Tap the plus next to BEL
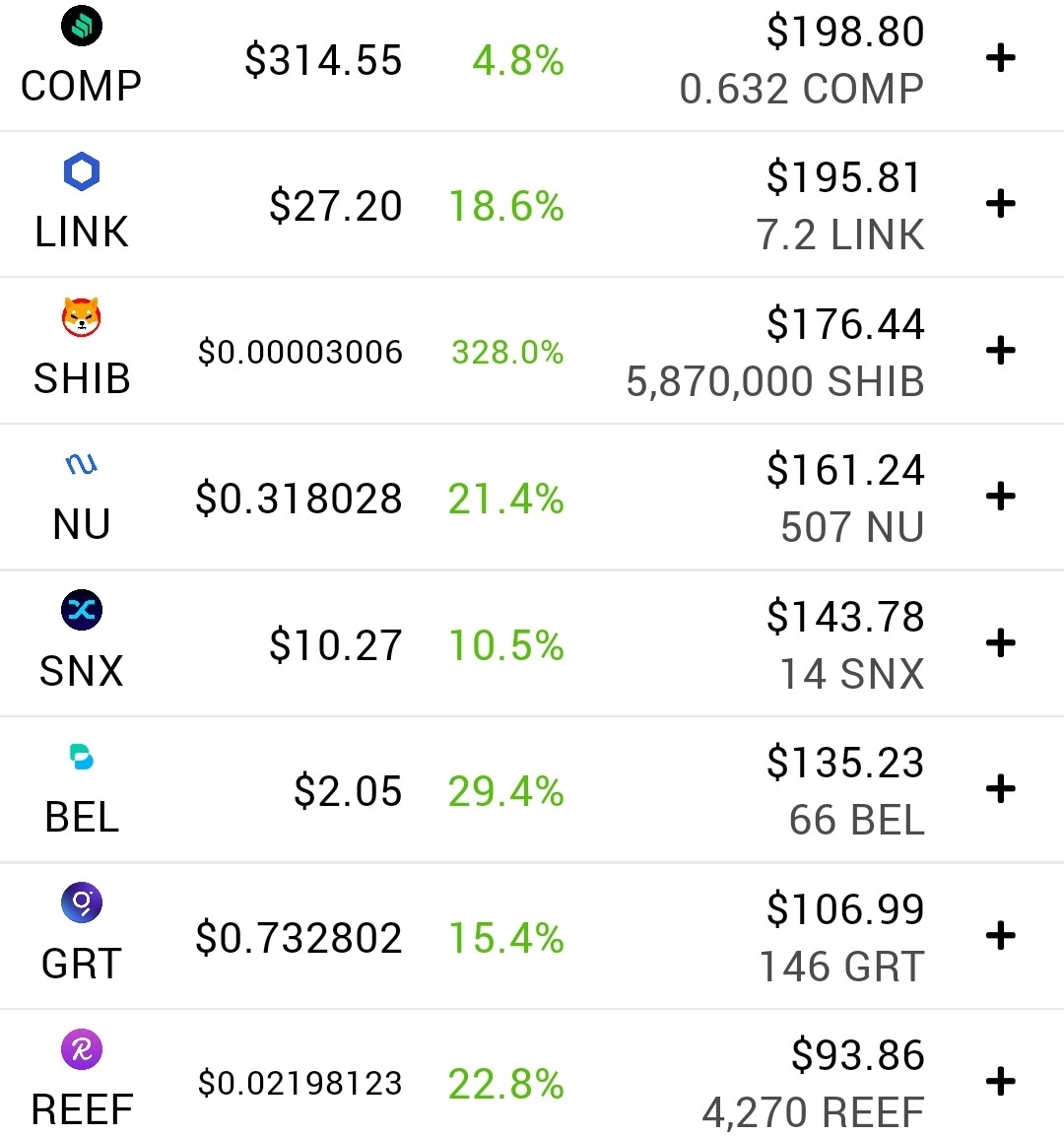Screen dimensions: 1064x1136 coord(1000,788)
